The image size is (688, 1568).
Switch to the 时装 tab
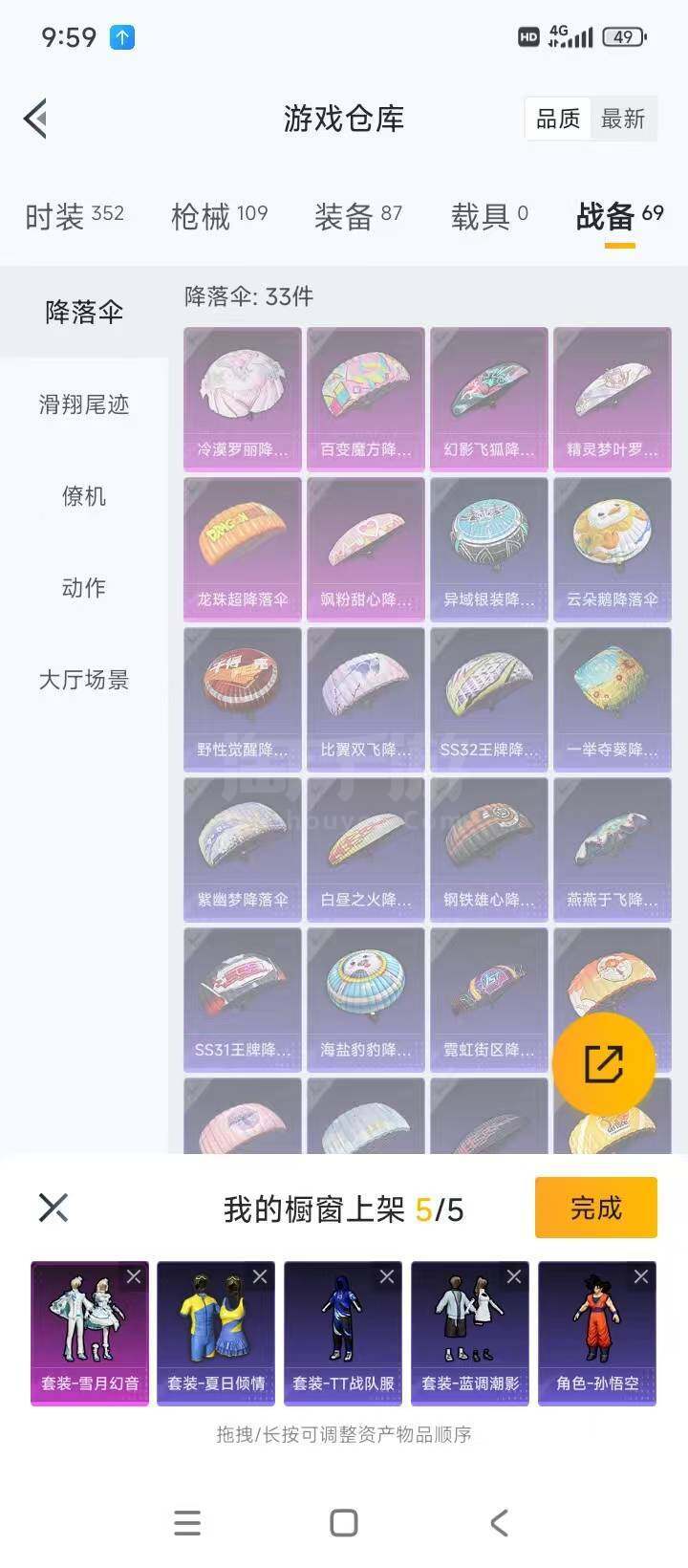pyautogui.click(x=74, y=217)
